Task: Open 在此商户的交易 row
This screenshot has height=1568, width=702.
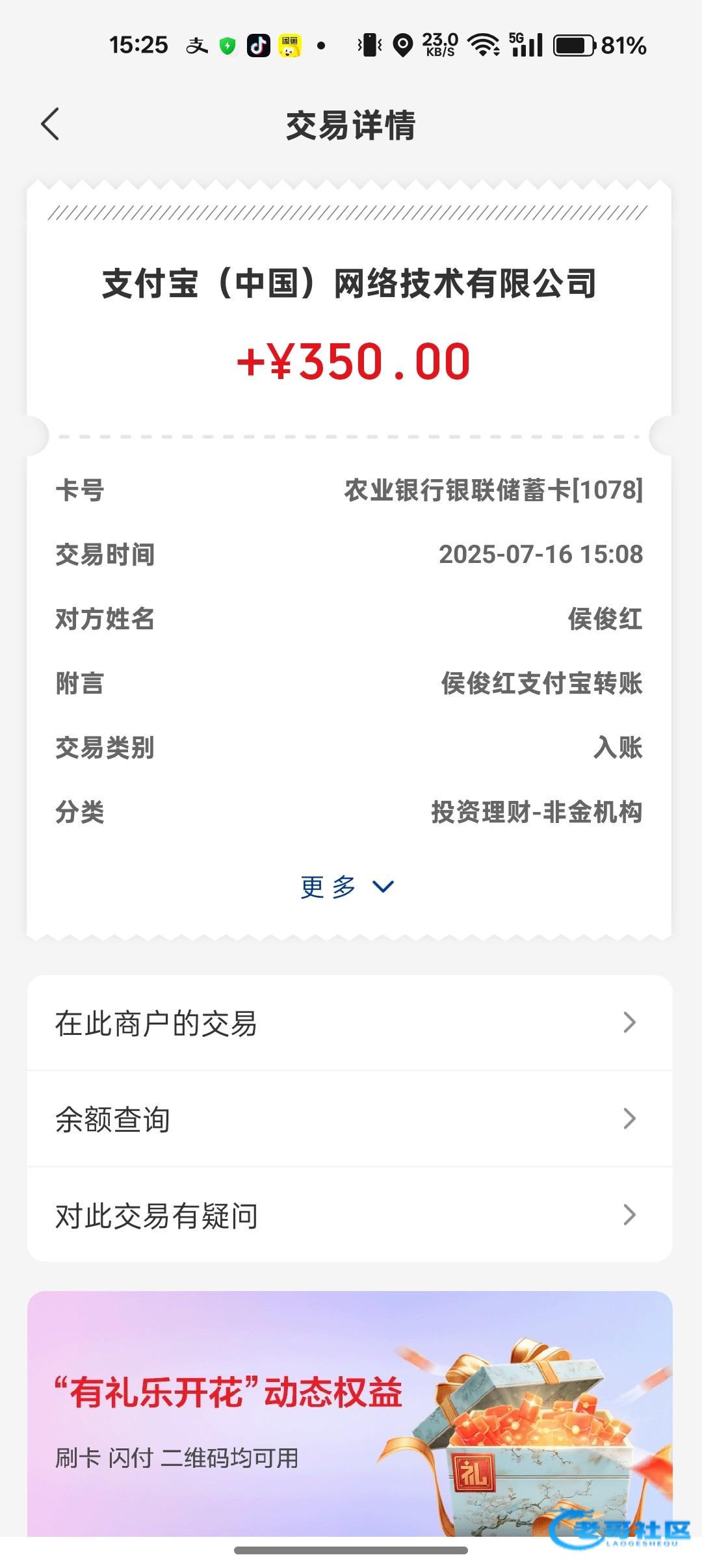Action: pos(350,1023)
